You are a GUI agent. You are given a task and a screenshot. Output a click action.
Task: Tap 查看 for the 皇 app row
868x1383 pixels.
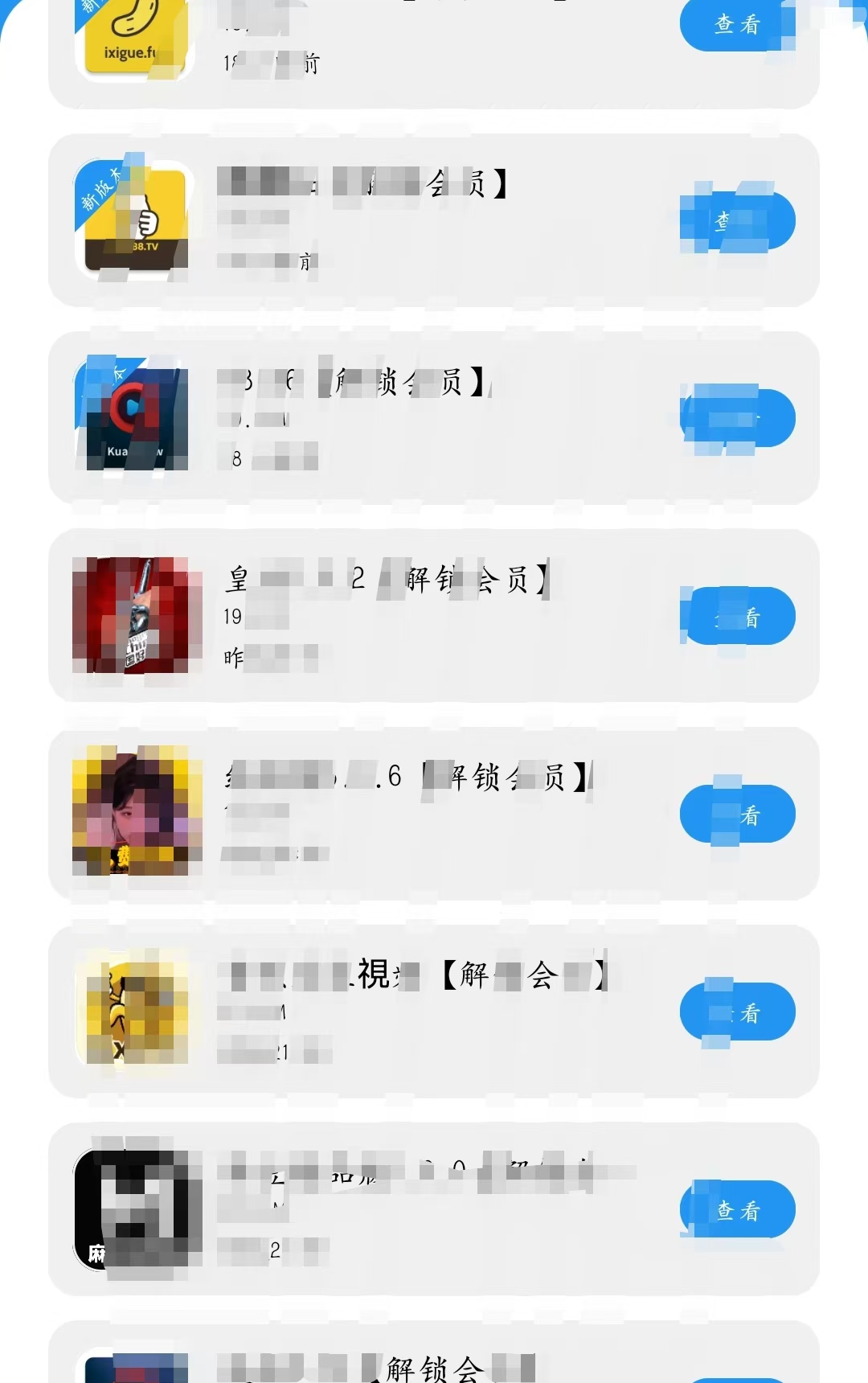click(737, 616)
